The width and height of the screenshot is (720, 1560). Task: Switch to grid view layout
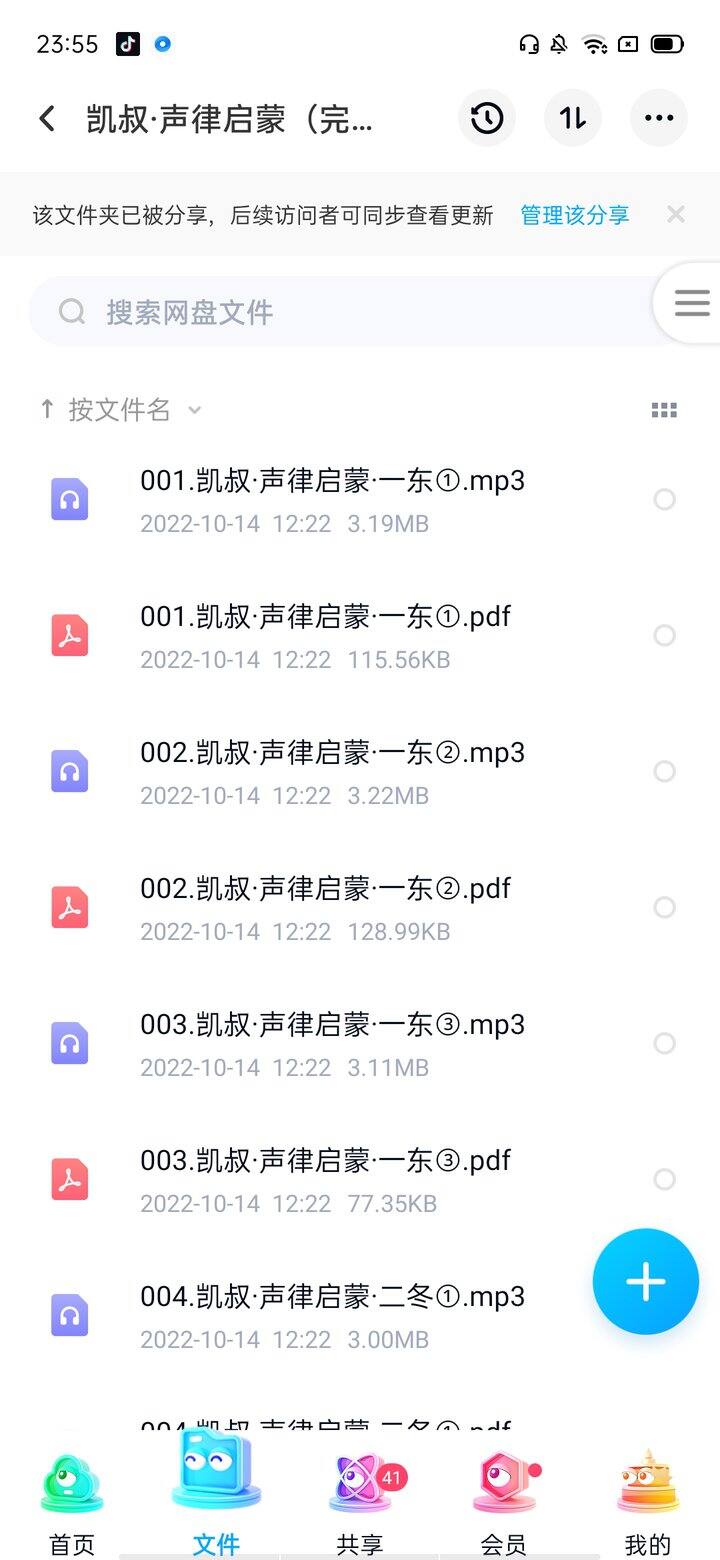[664, 410]
